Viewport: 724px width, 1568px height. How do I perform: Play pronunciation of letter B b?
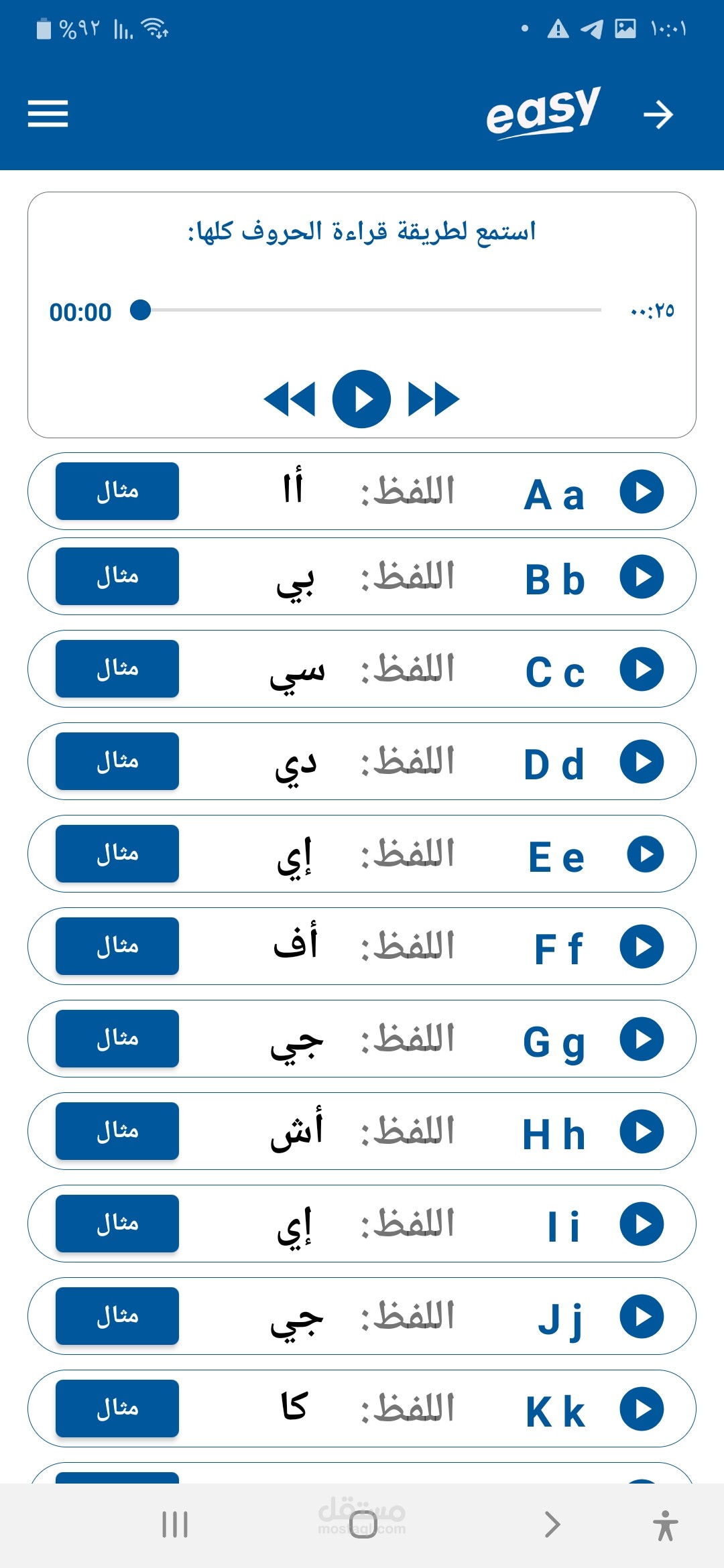pyautogui.click(x=642, y=576)
